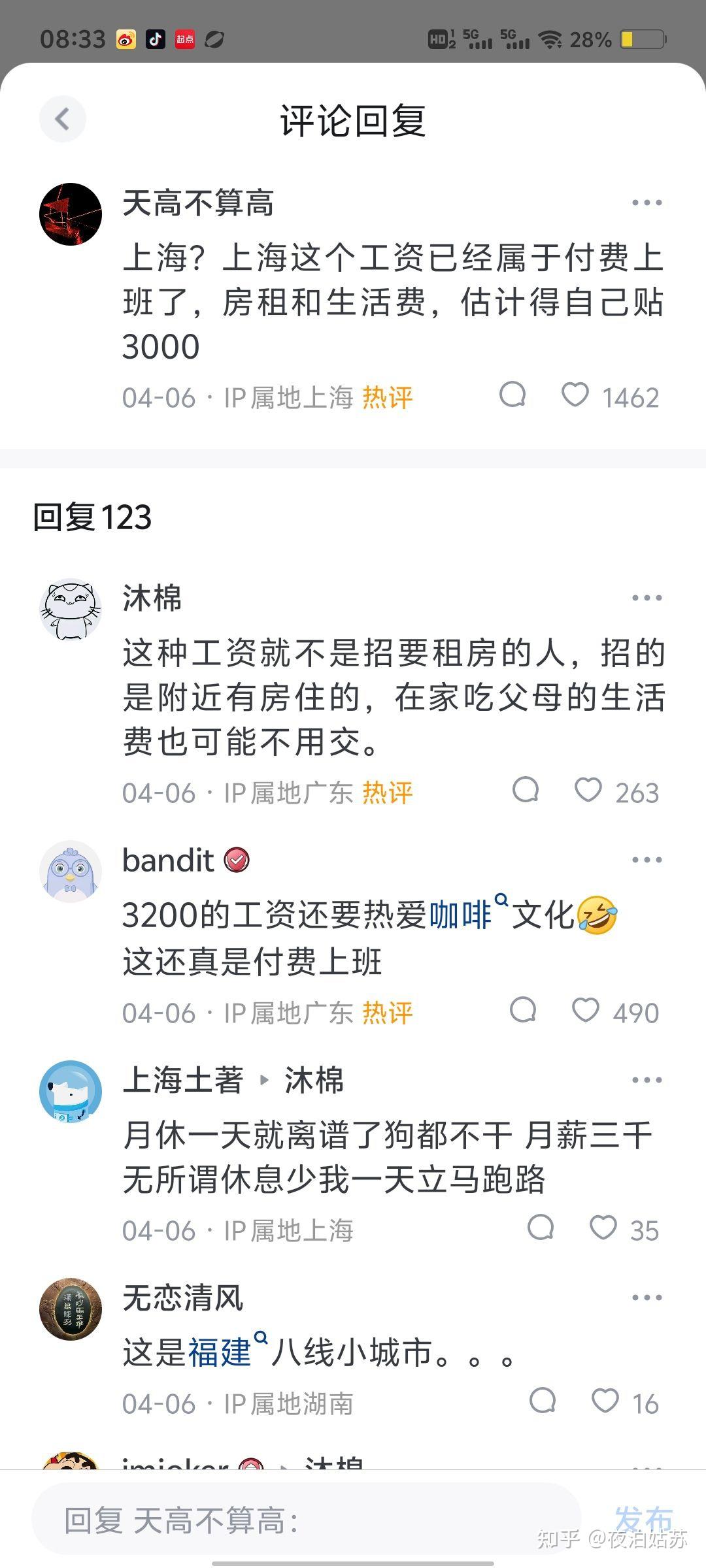The width and height of the screenshot is (706, 1568).
Task: Like 天高不算高's comment
Action: [575, 395]
